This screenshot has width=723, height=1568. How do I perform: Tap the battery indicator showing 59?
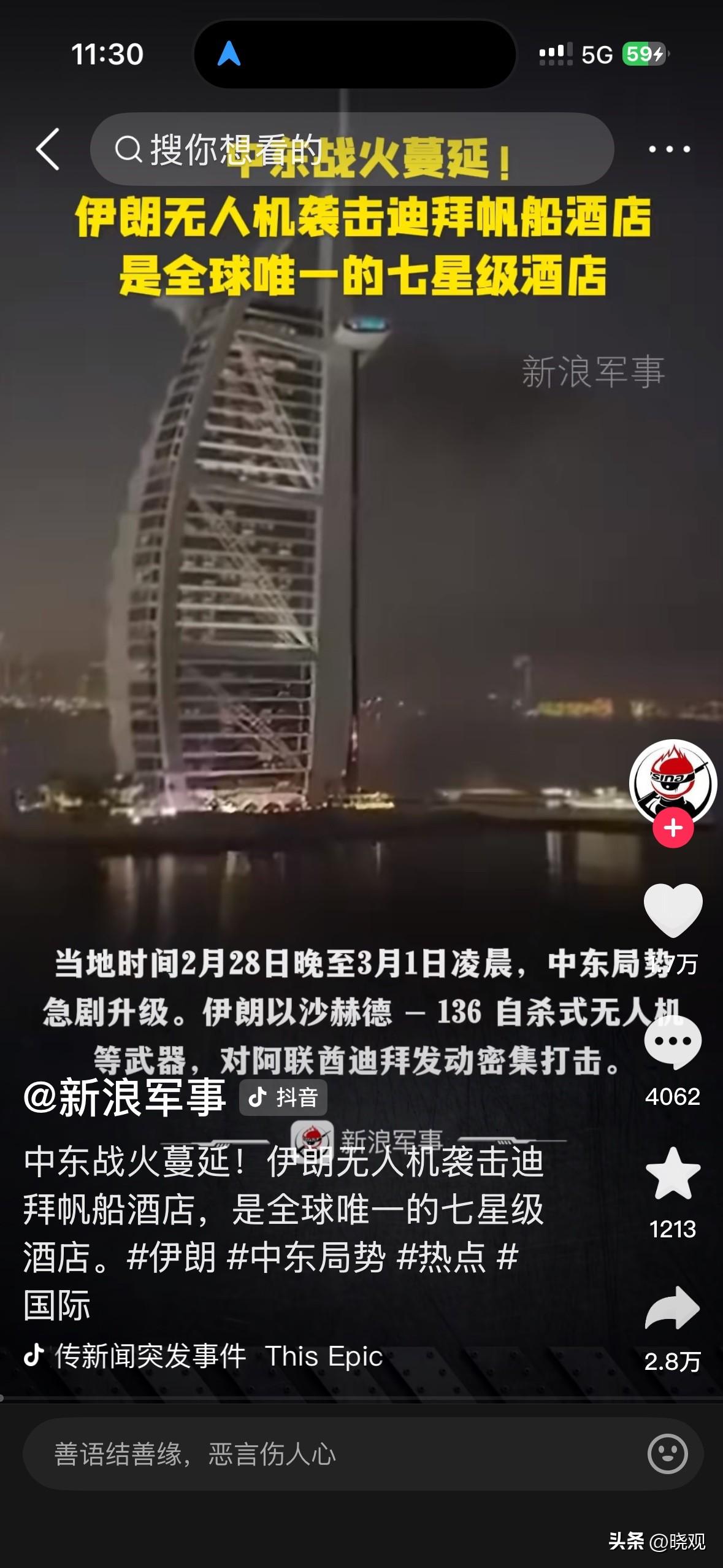point(643,54)
